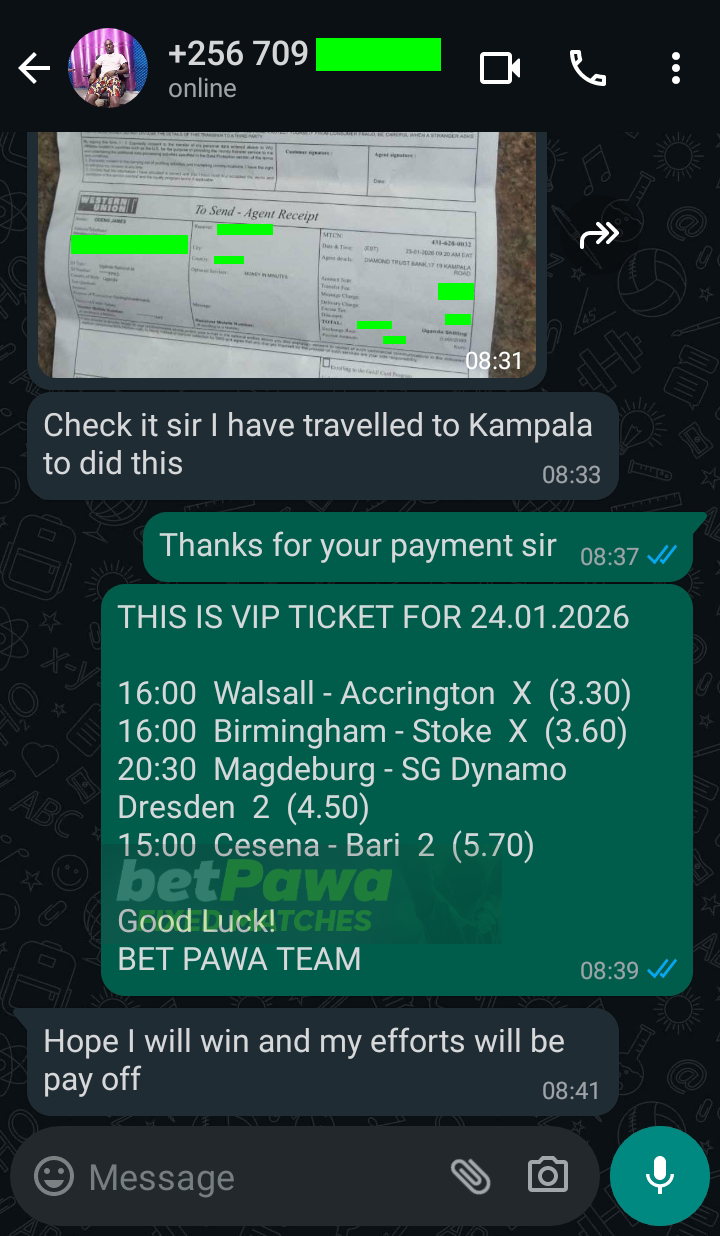Open the overflow menu
Screen dimensions: 720x1236
click(x=676, y=68)
